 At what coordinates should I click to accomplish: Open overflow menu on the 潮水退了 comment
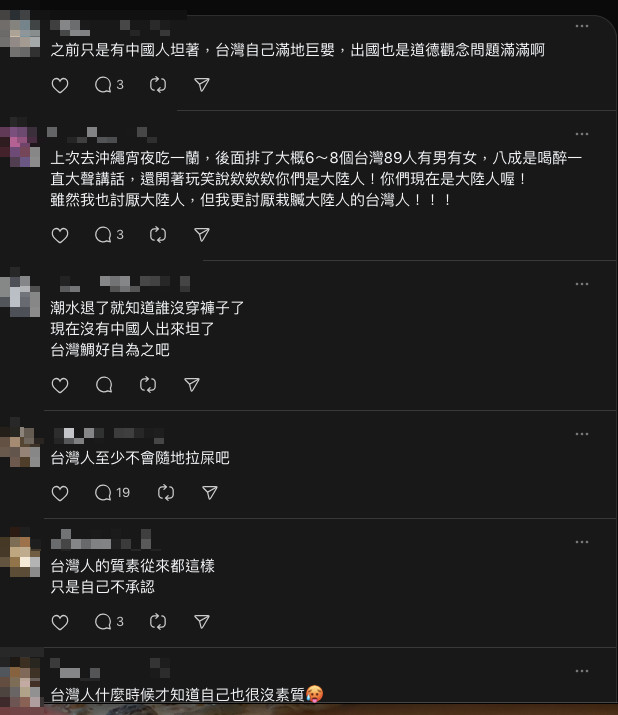(581, 283)
